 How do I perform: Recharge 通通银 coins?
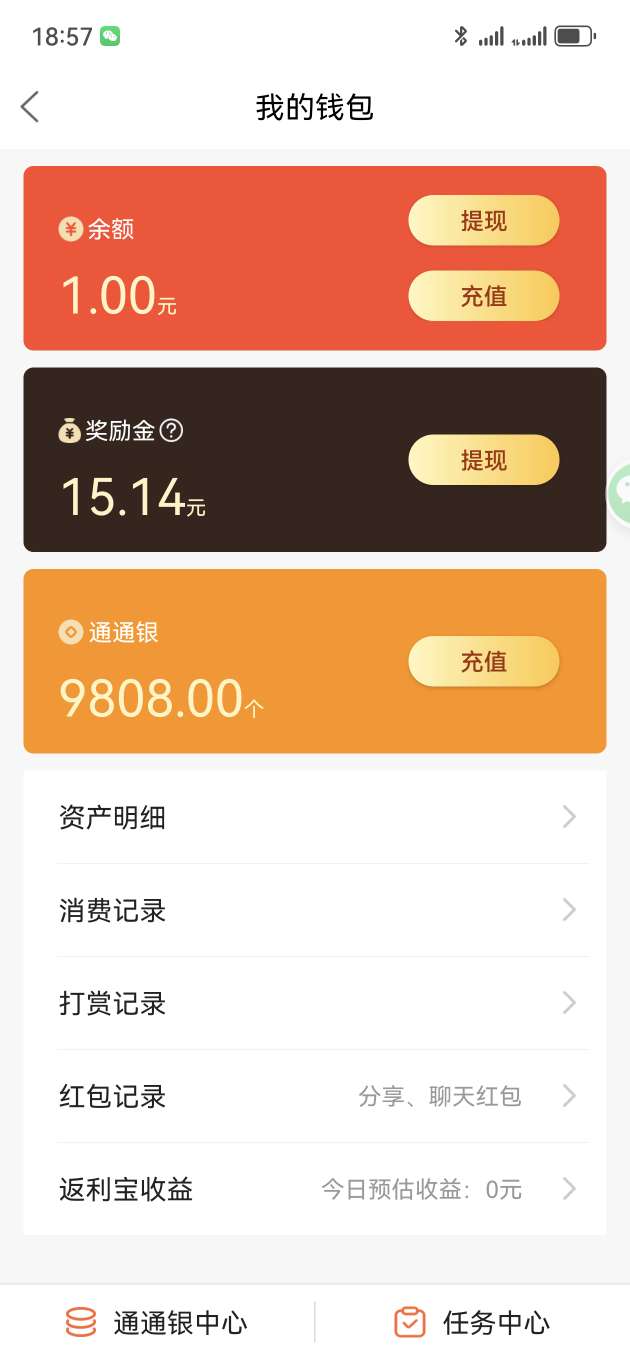point(483,662)
